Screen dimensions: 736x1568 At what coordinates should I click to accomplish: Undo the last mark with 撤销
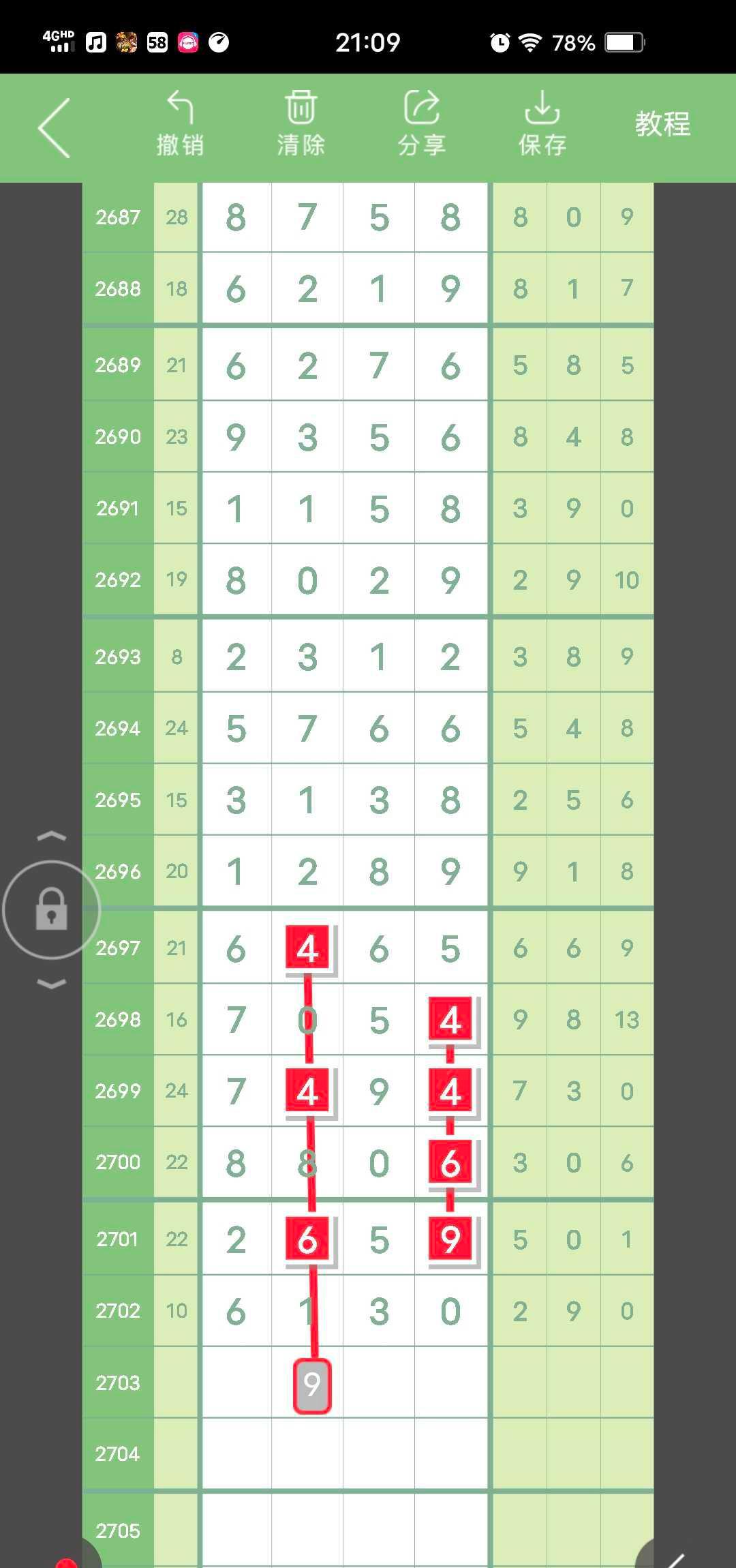180,124
